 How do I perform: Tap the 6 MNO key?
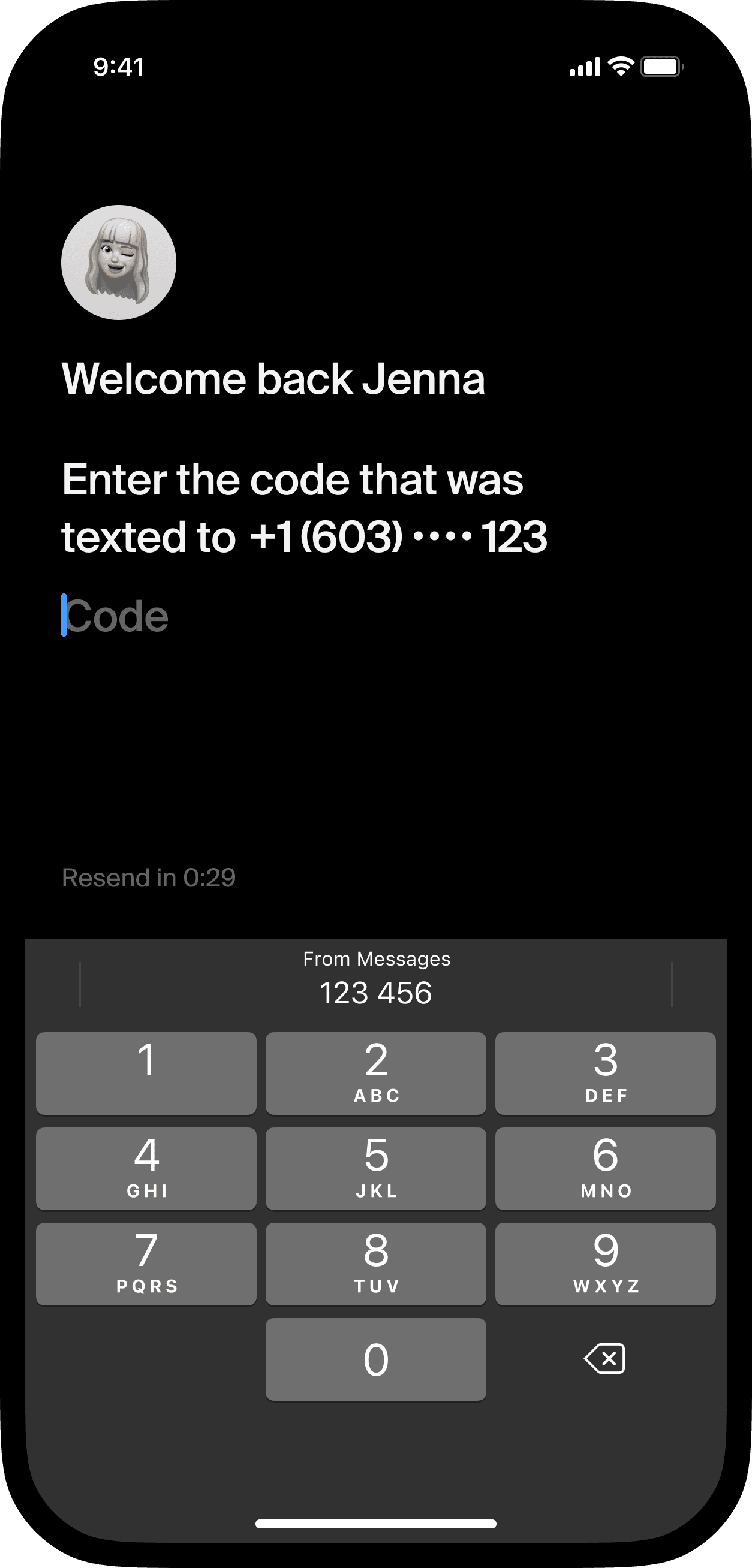coord(605,1169)
